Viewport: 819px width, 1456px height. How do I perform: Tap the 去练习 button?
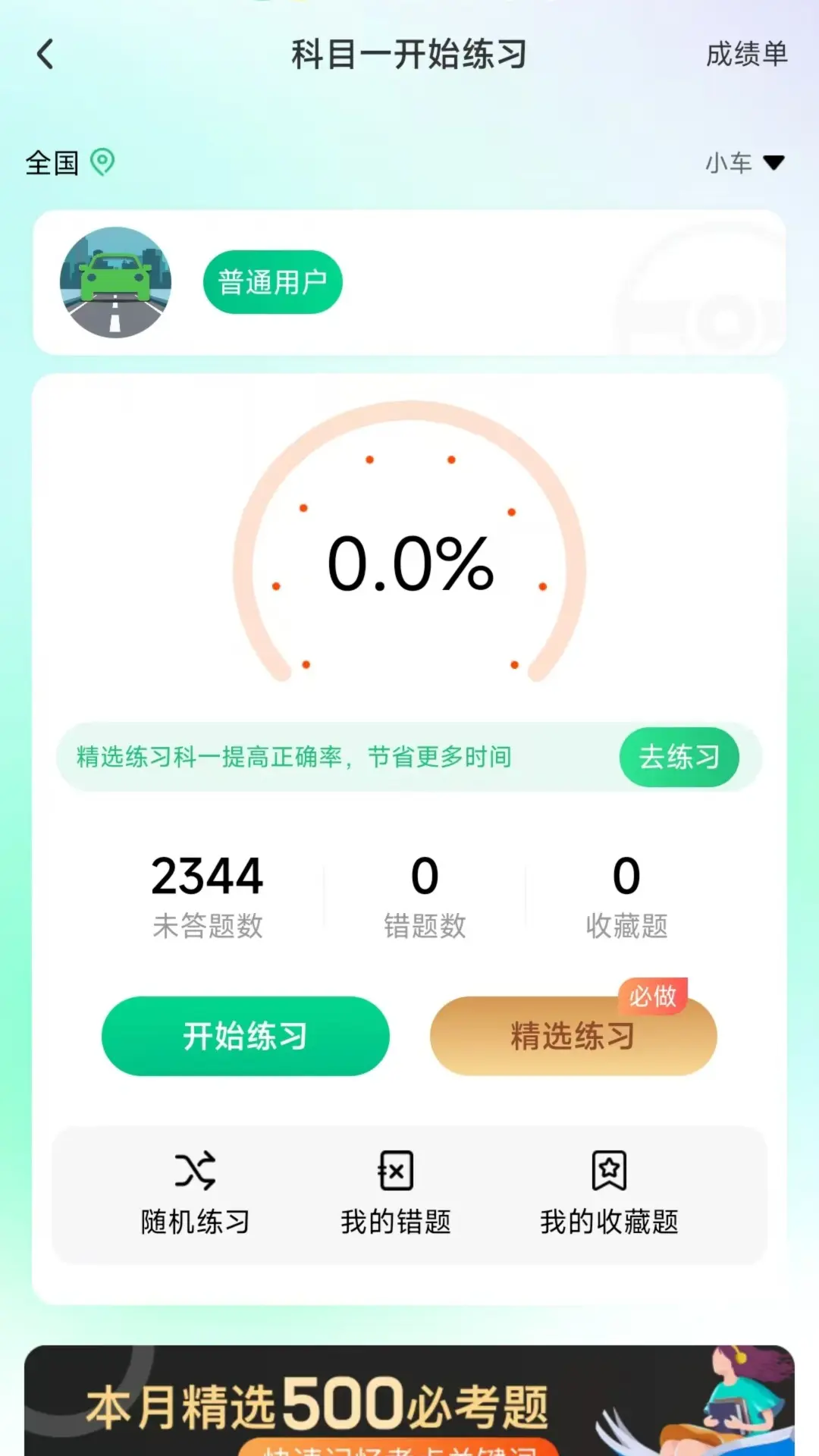[x=679, y=757]
